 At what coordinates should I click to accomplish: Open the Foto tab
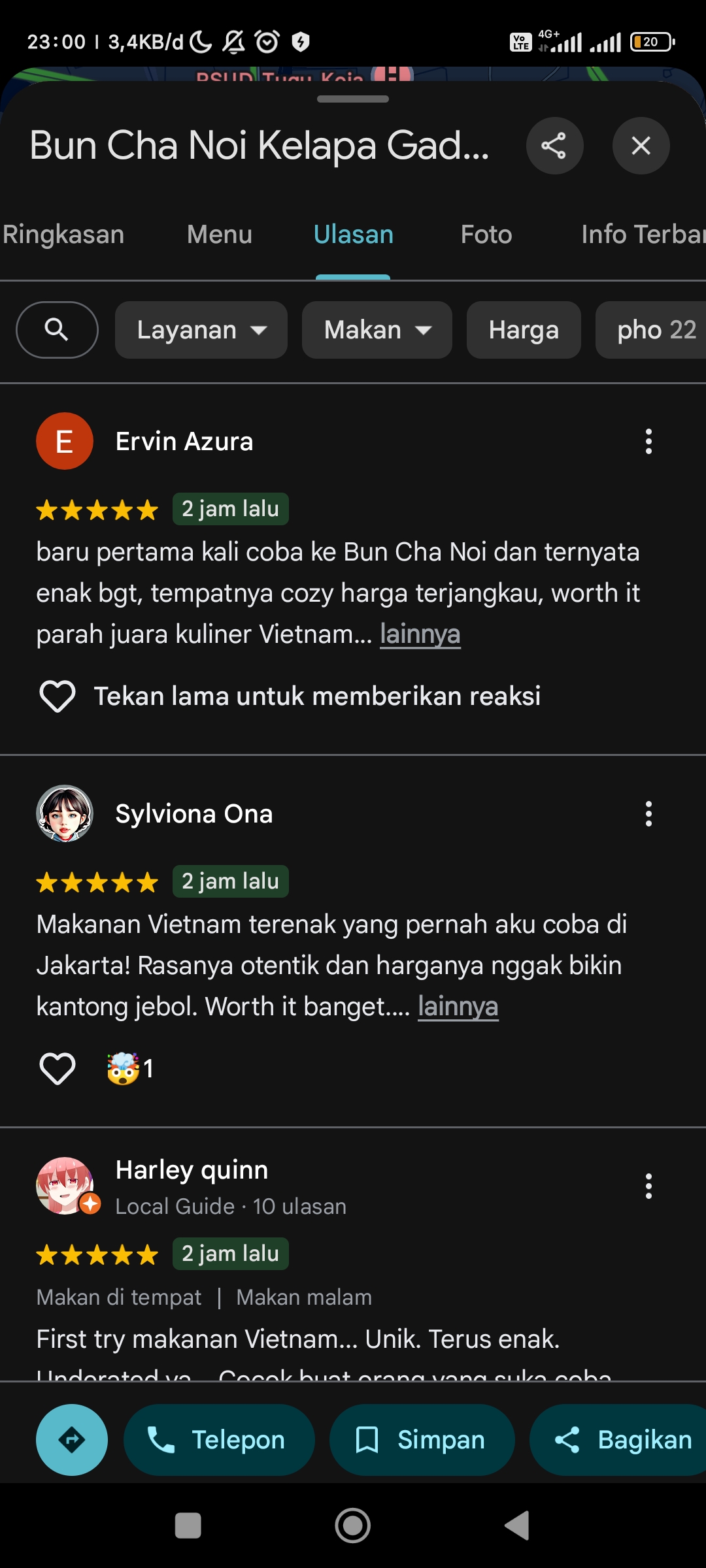(x=486, y=235)
